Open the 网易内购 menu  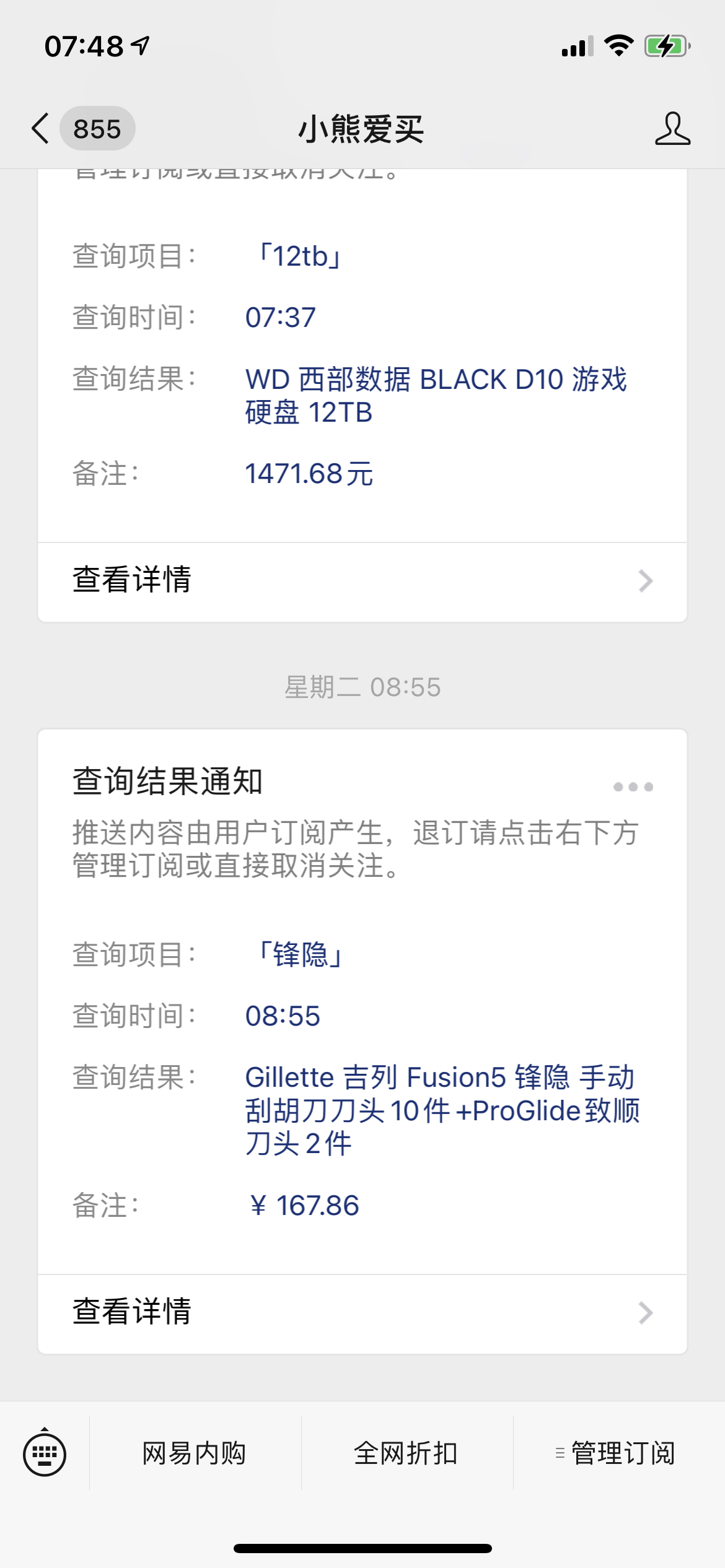tap(195, 1453)
